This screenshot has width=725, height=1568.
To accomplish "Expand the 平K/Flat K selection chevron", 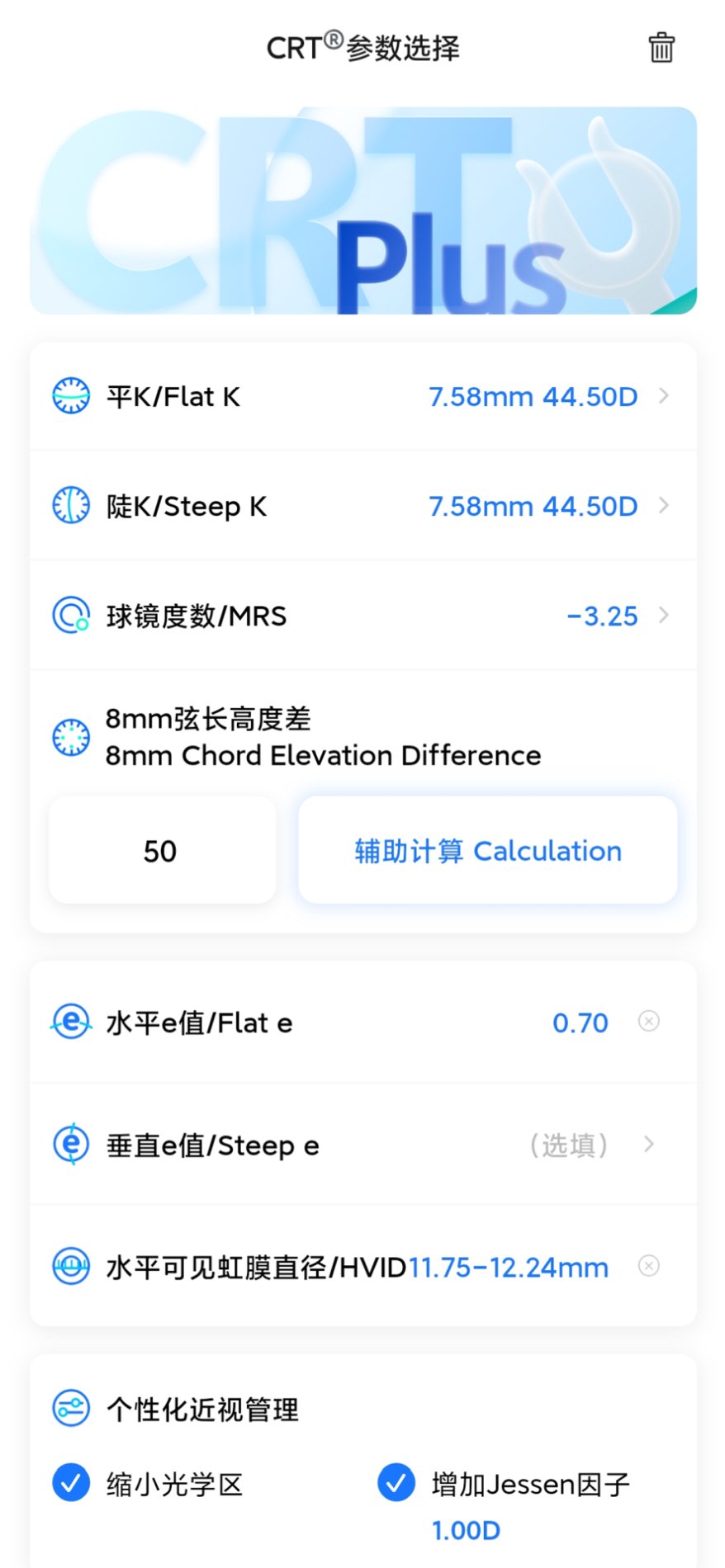I will pyautogui.click(x=666, y=396).
